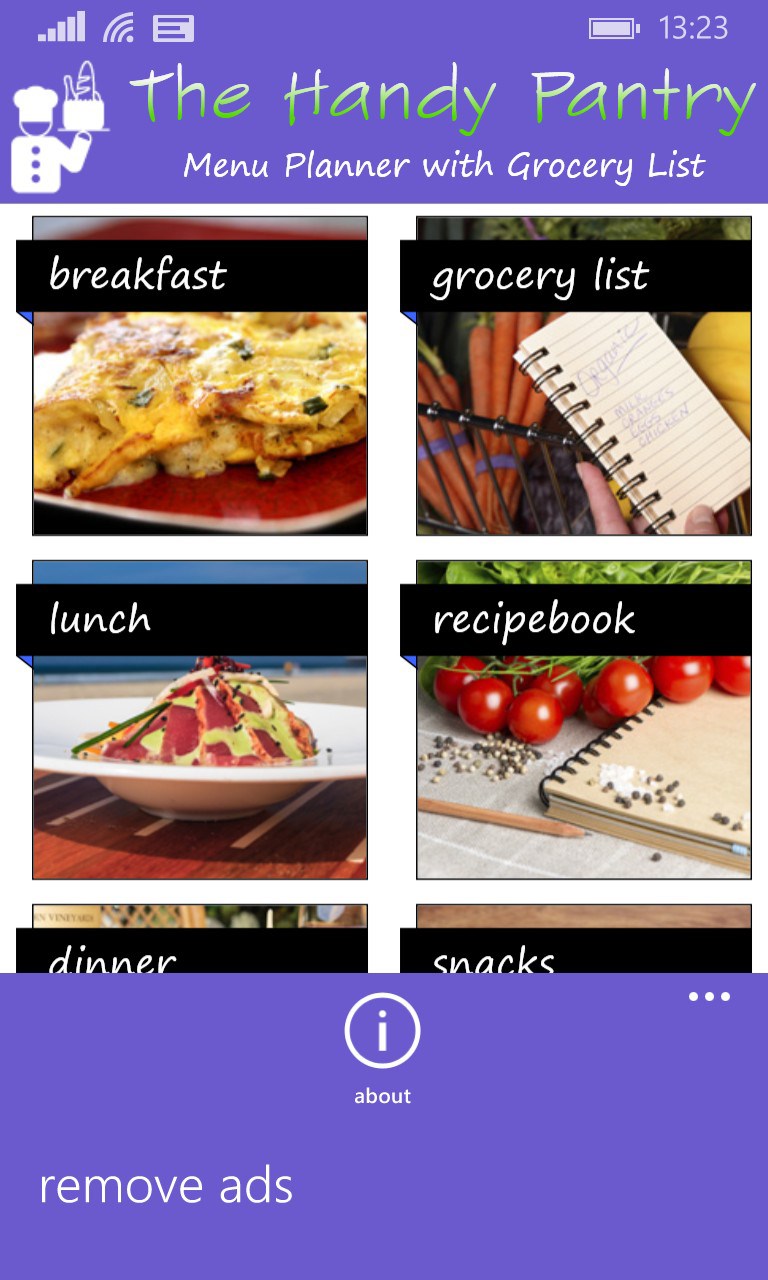Tap the about info icon
This screenshot has height=1280, width=768.
(382, 1033)
